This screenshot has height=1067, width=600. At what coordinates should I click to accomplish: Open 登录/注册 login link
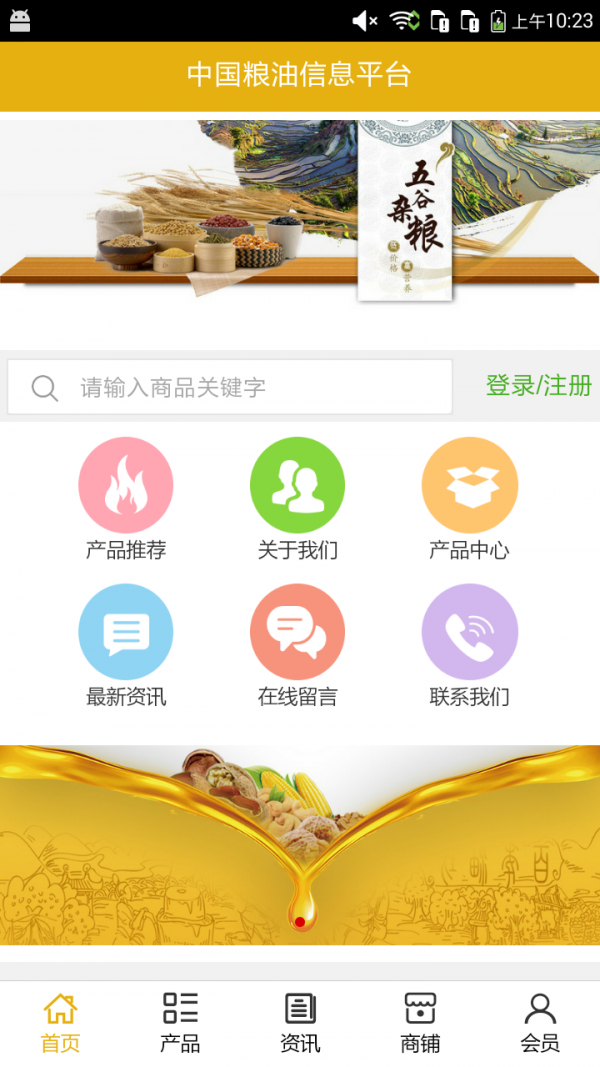538,386
